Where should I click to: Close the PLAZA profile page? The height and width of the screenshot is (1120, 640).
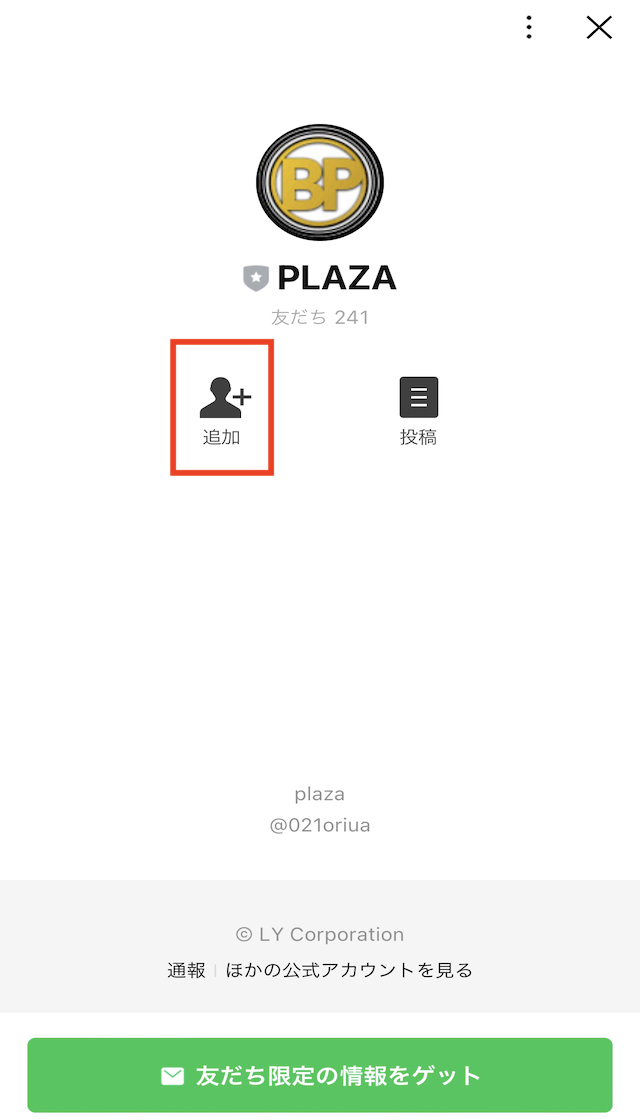click(599, 27)
